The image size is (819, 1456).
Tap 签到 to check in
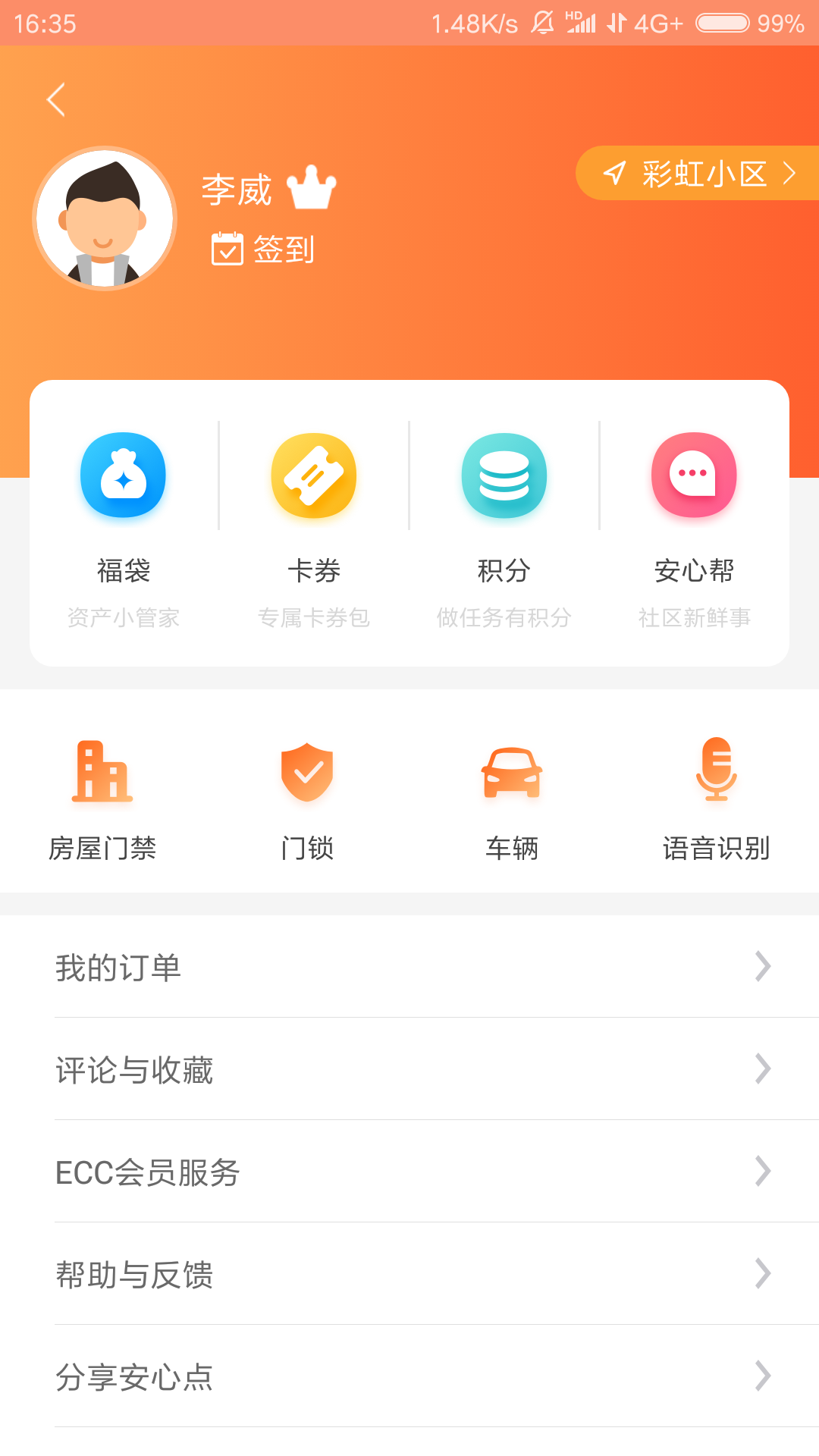click(x=263, y=249)
